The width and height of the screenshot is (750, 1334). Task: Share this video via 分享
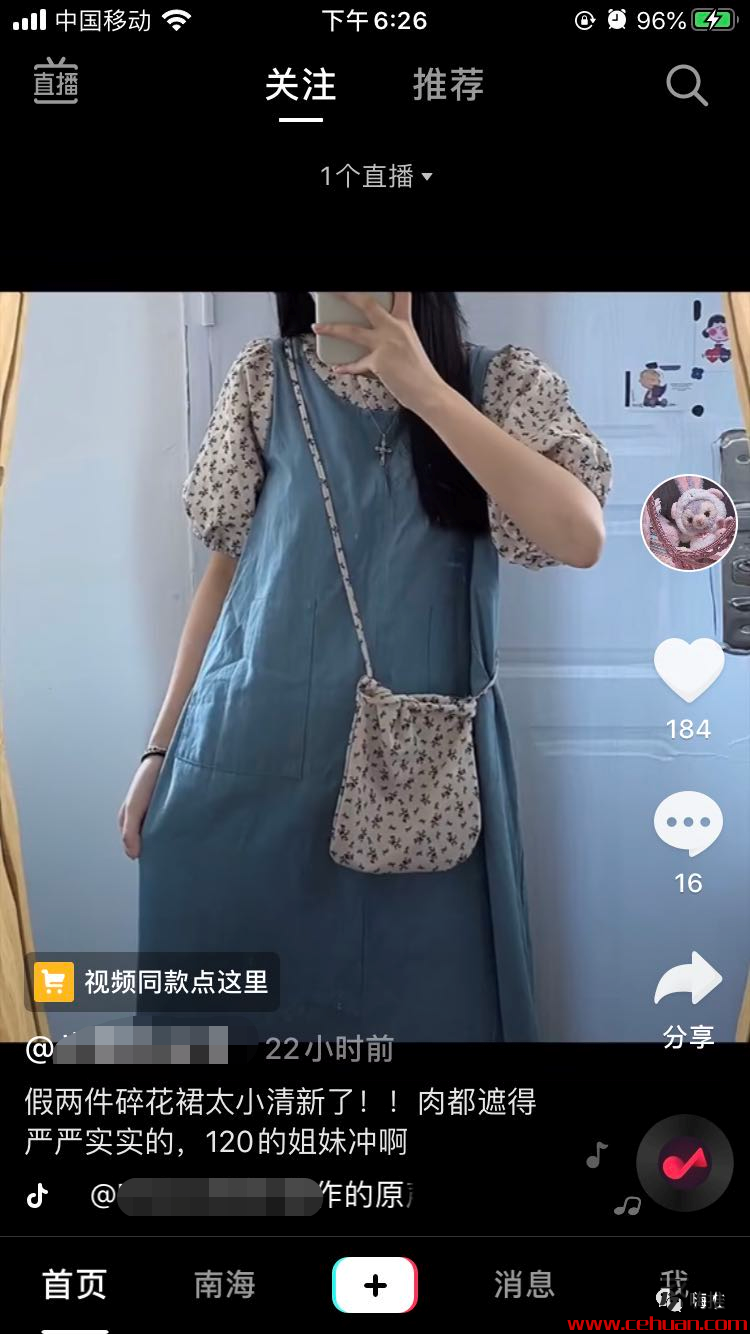[689, 982]
